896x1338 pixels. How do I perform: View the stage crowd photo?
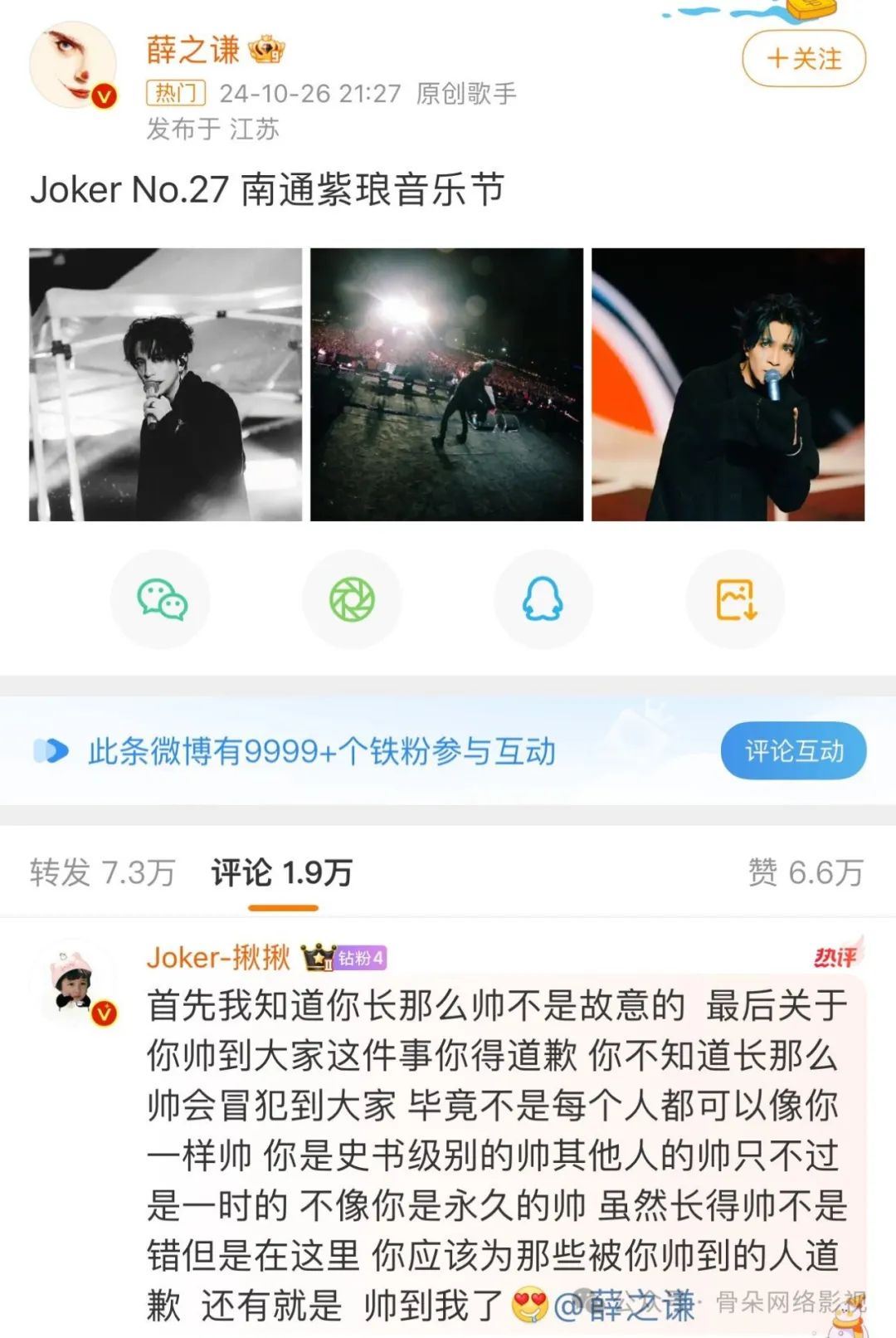pyautogui.click(x=446, y=384)
